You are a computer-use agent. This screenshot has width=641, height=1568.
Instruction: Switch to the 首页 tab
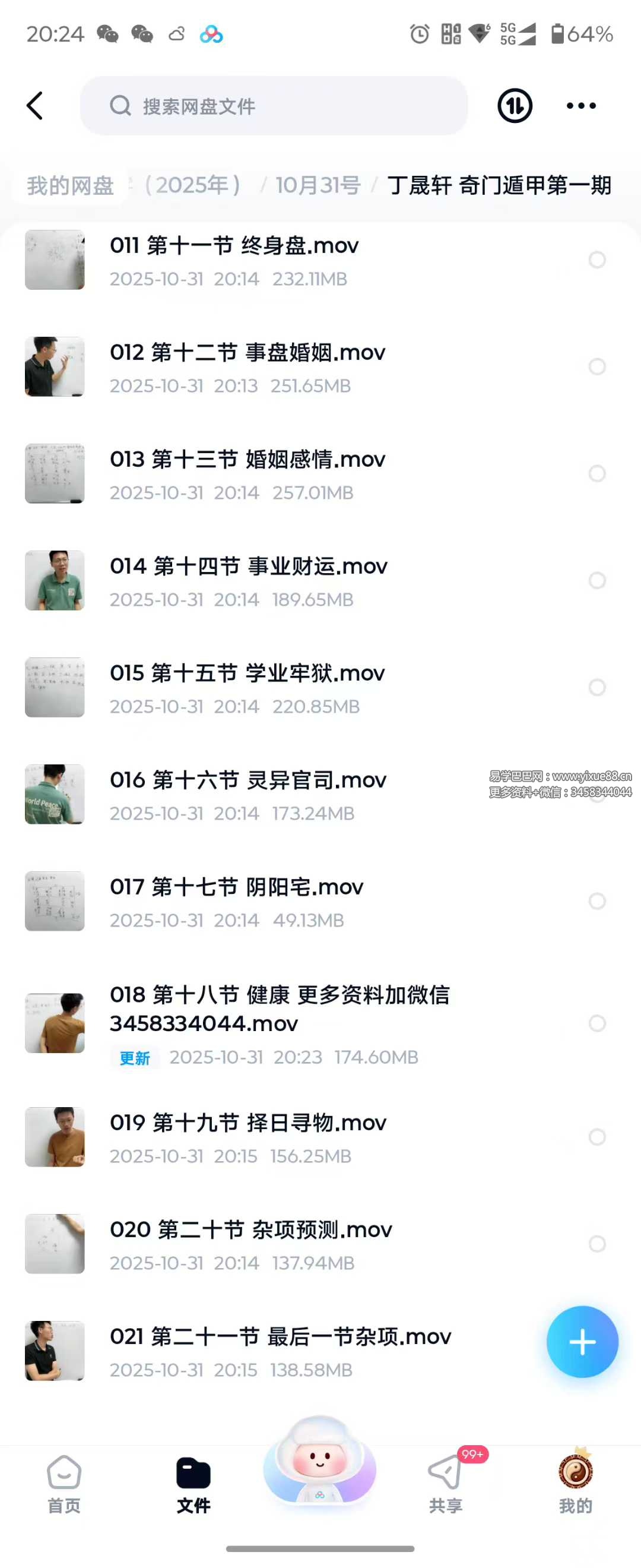(x=64, y=1484)
